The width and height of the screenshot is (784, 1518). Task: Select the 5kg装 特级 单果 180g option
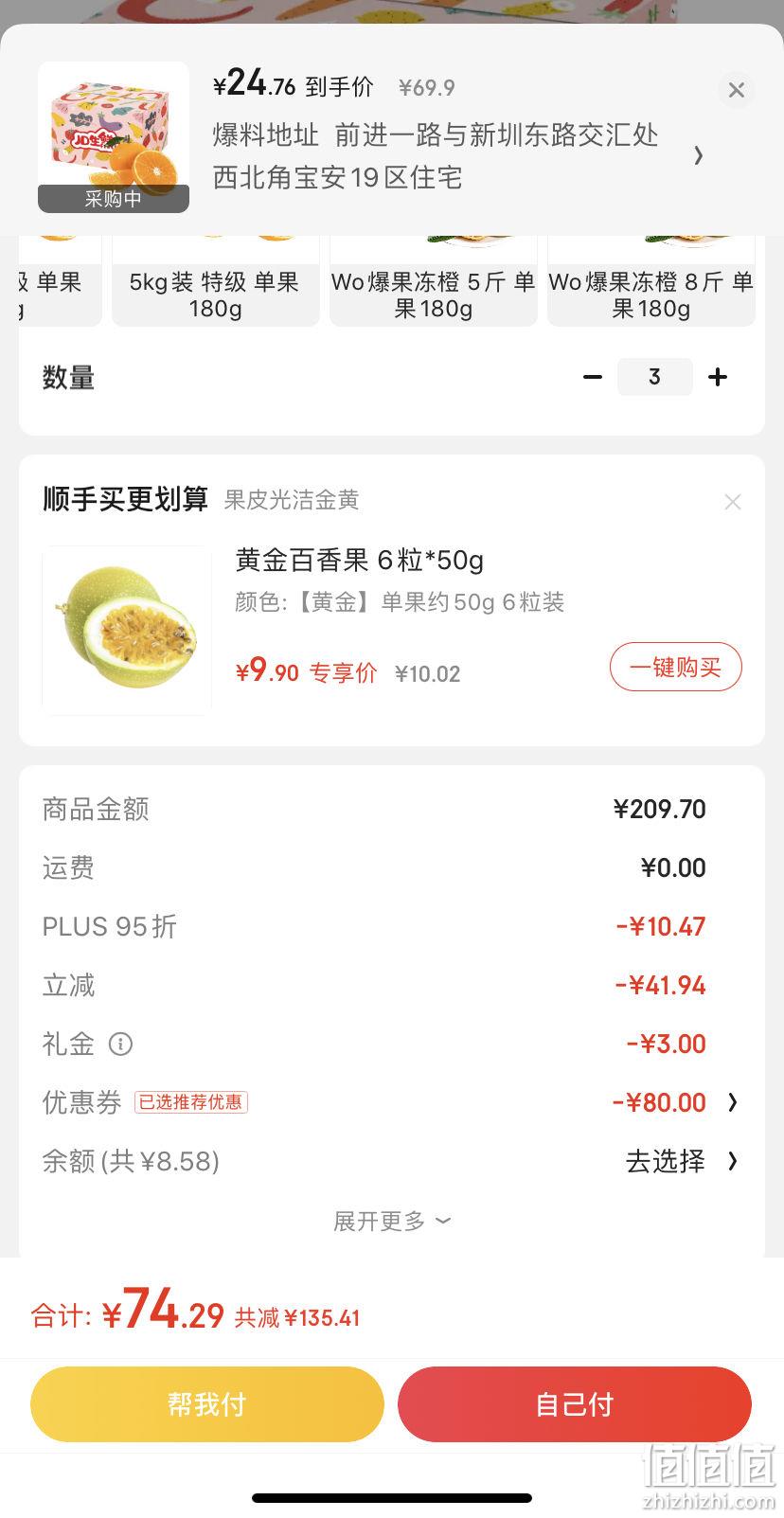pyautogui.click(x=215, y=282)
